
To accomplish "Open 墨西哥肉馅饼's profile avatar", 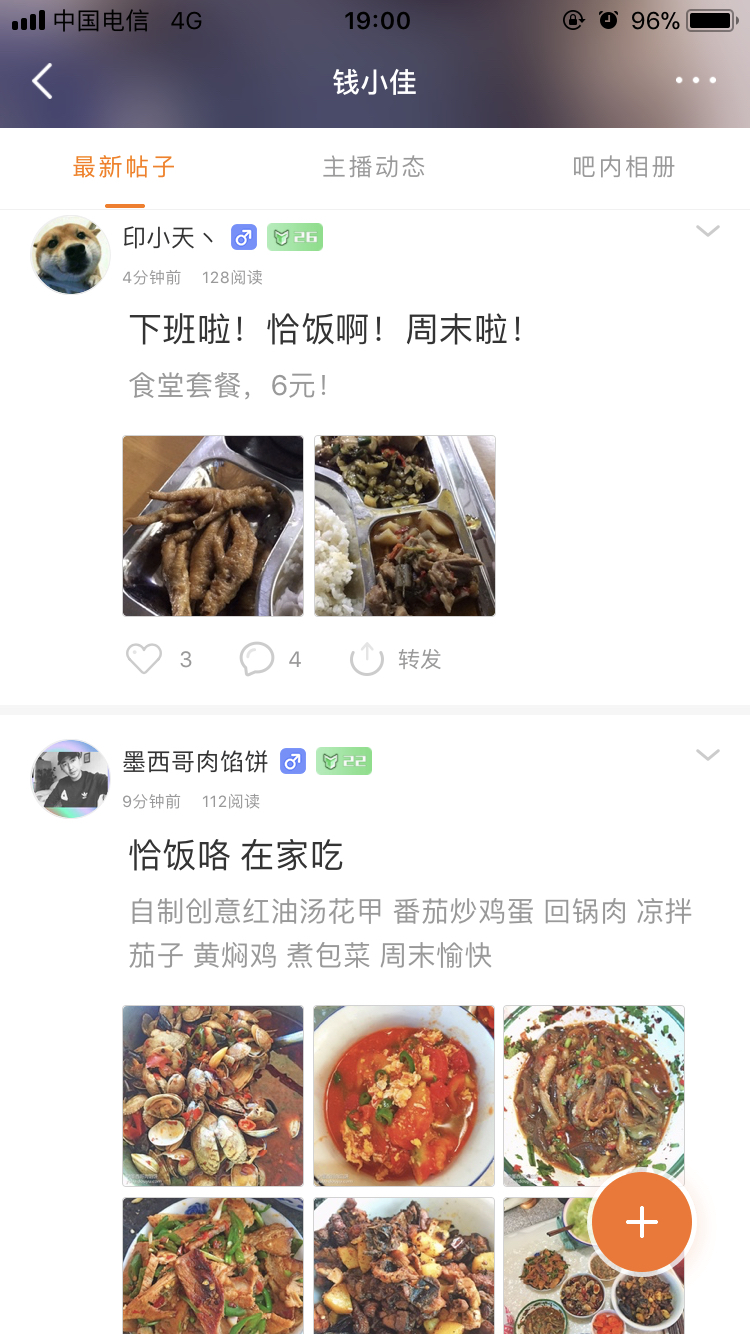I will (x=71, y=779).
